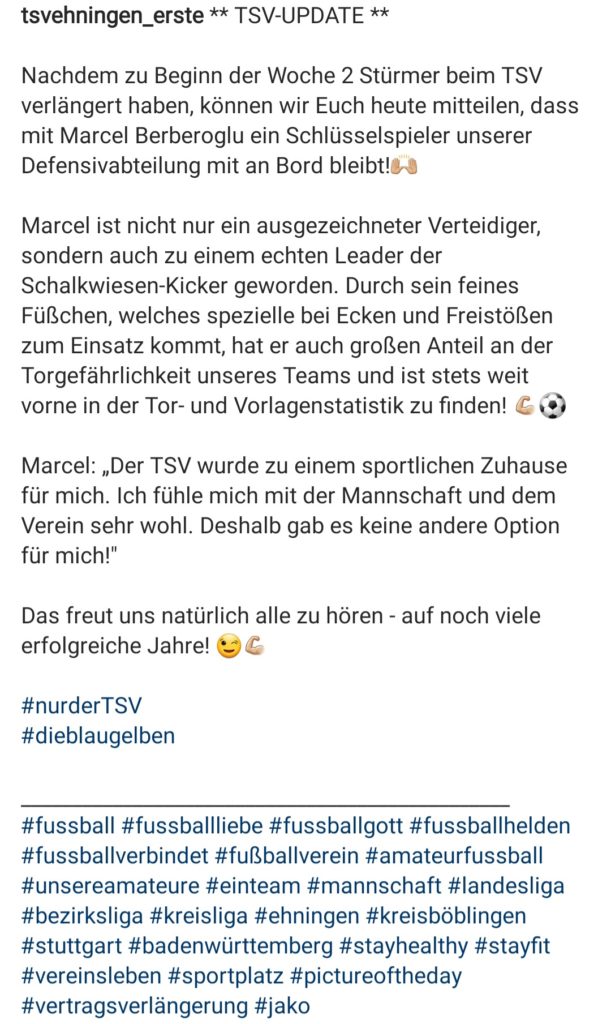Image resolution: width=611 pixels, height=1024 pixels.
Task: Open the #ehningen hashtag
Action: coord(307,916)
